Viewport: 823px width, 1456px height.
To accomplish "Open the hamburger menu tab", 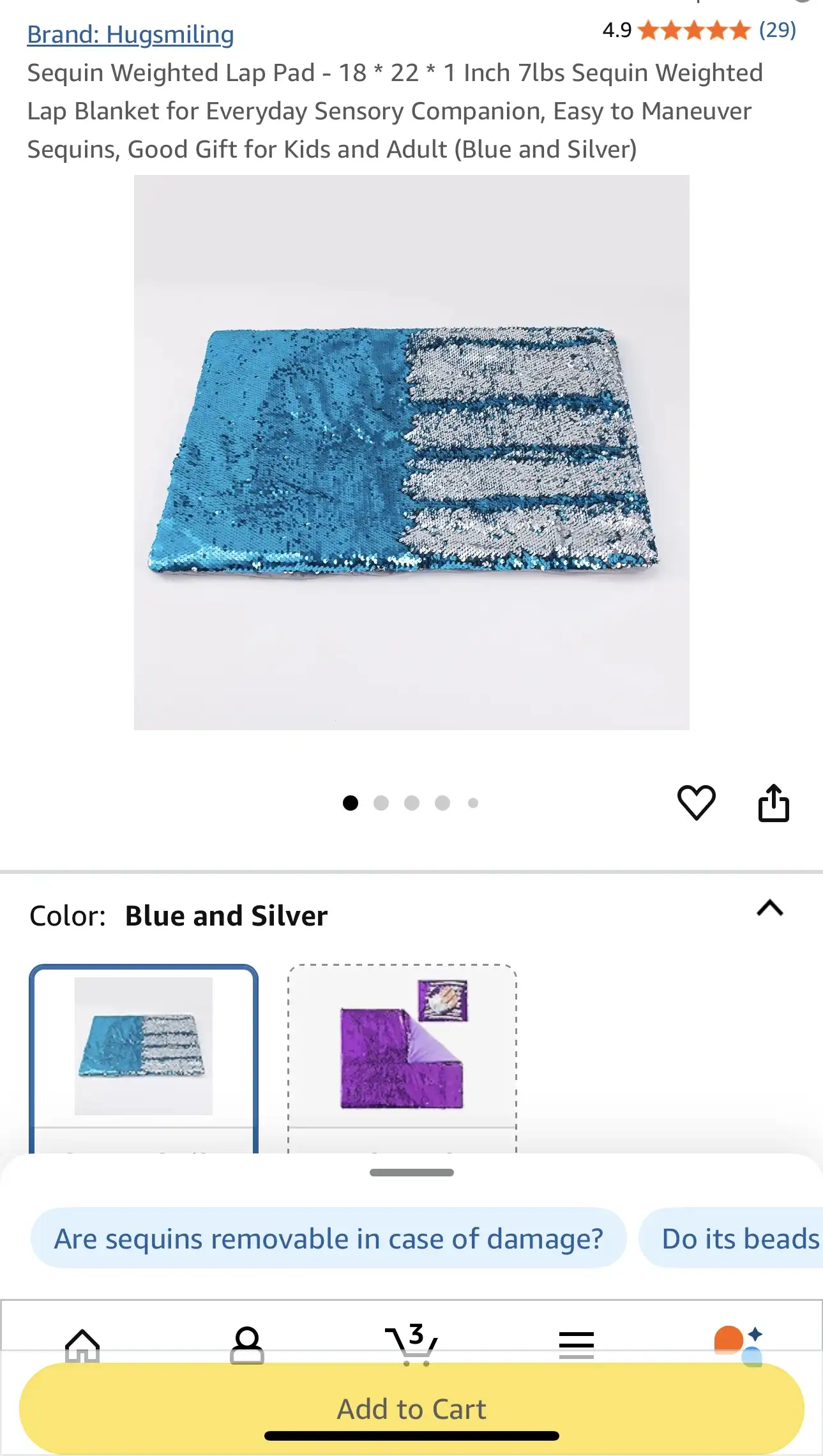I will point(576,1343).
